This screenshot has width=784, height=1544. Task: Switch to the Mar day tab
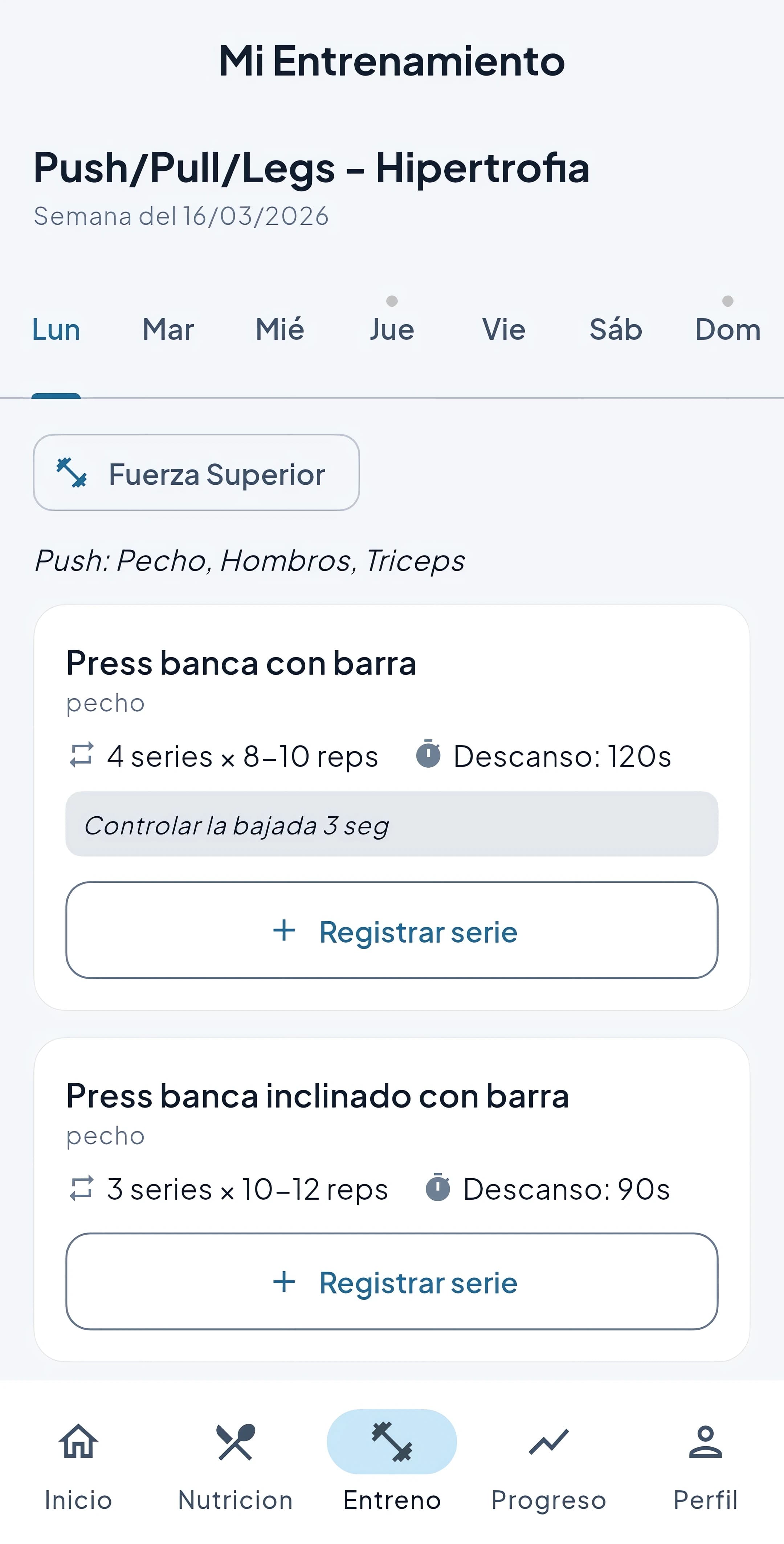pyautogui.click(x=168, y=329)
